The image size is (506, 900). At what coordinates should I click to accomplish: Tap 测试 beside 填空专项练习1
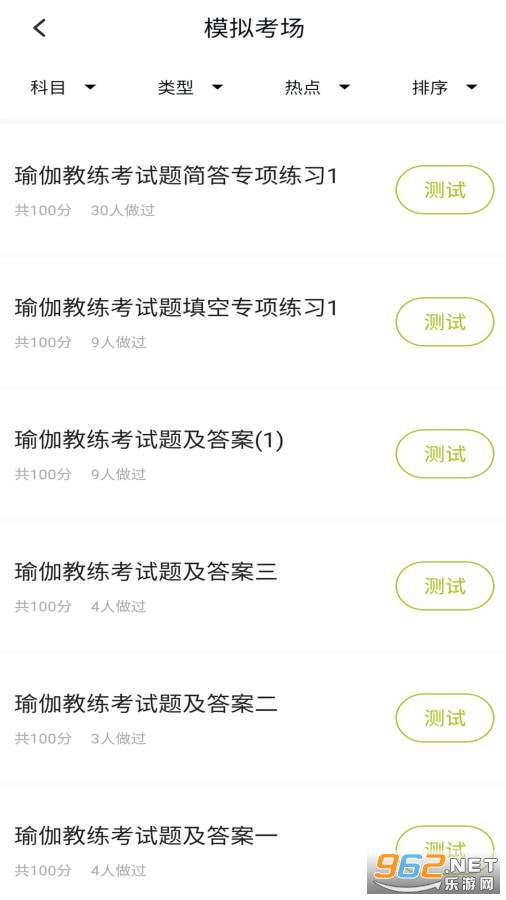(x=445, y=322)
